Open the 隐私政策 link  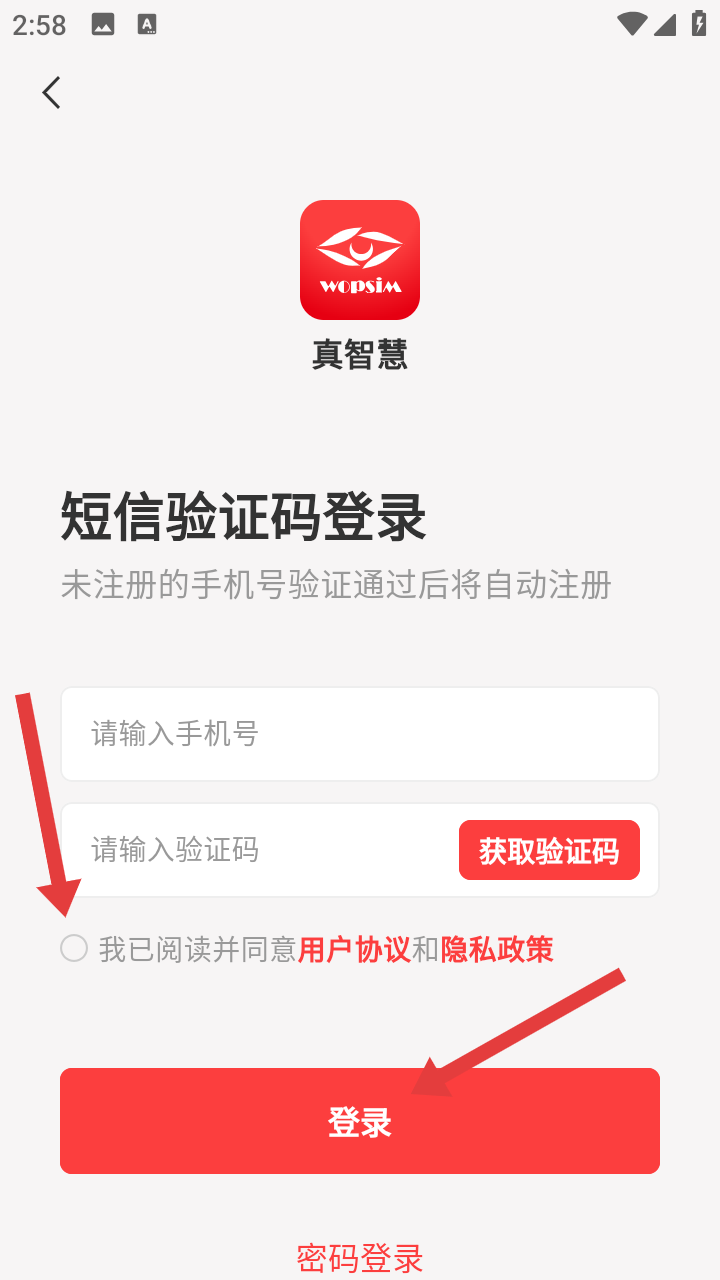pos(497,949)
